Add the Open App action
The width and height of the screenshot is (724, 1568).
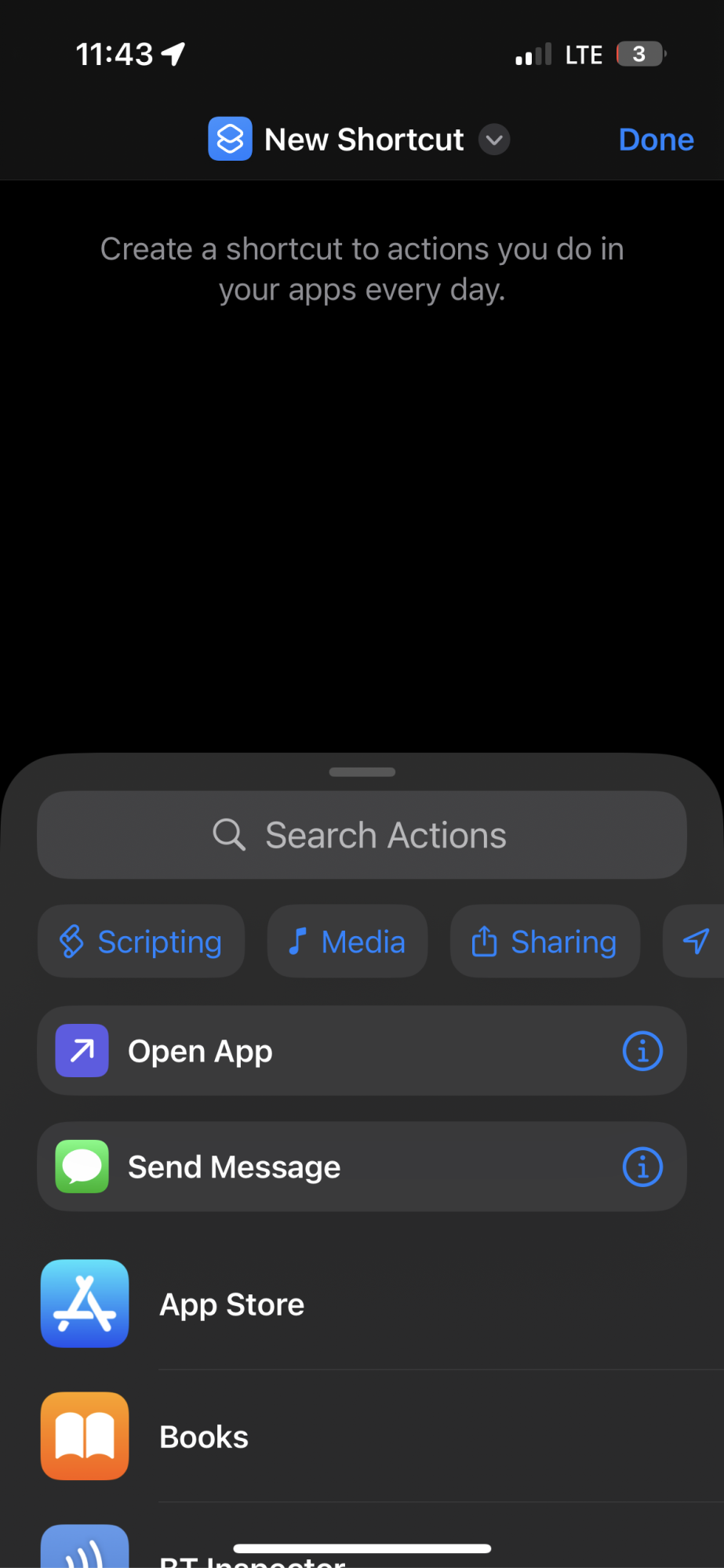[x=314, y=1051]
